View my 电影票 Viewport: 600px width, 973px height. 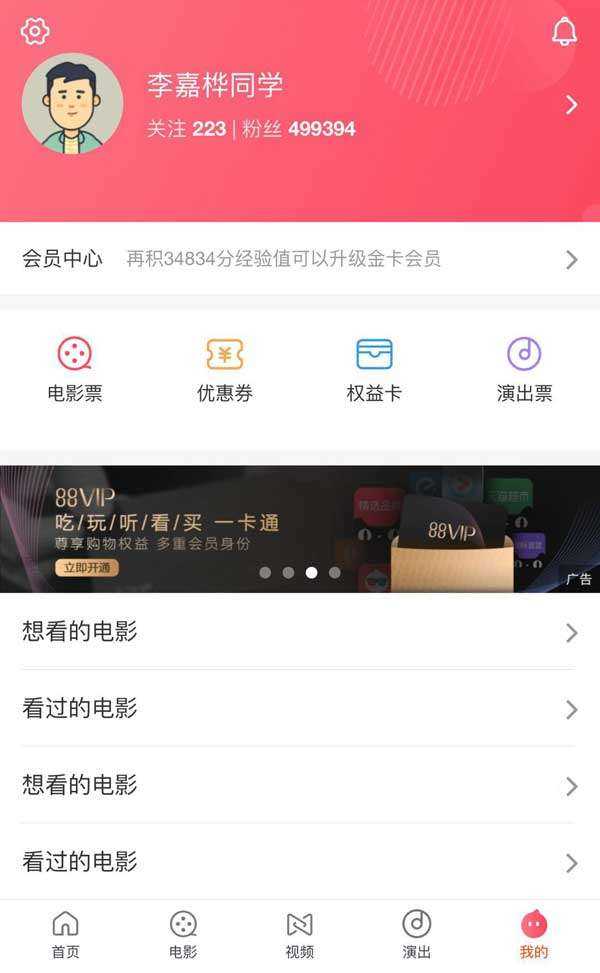coord(75,370)
